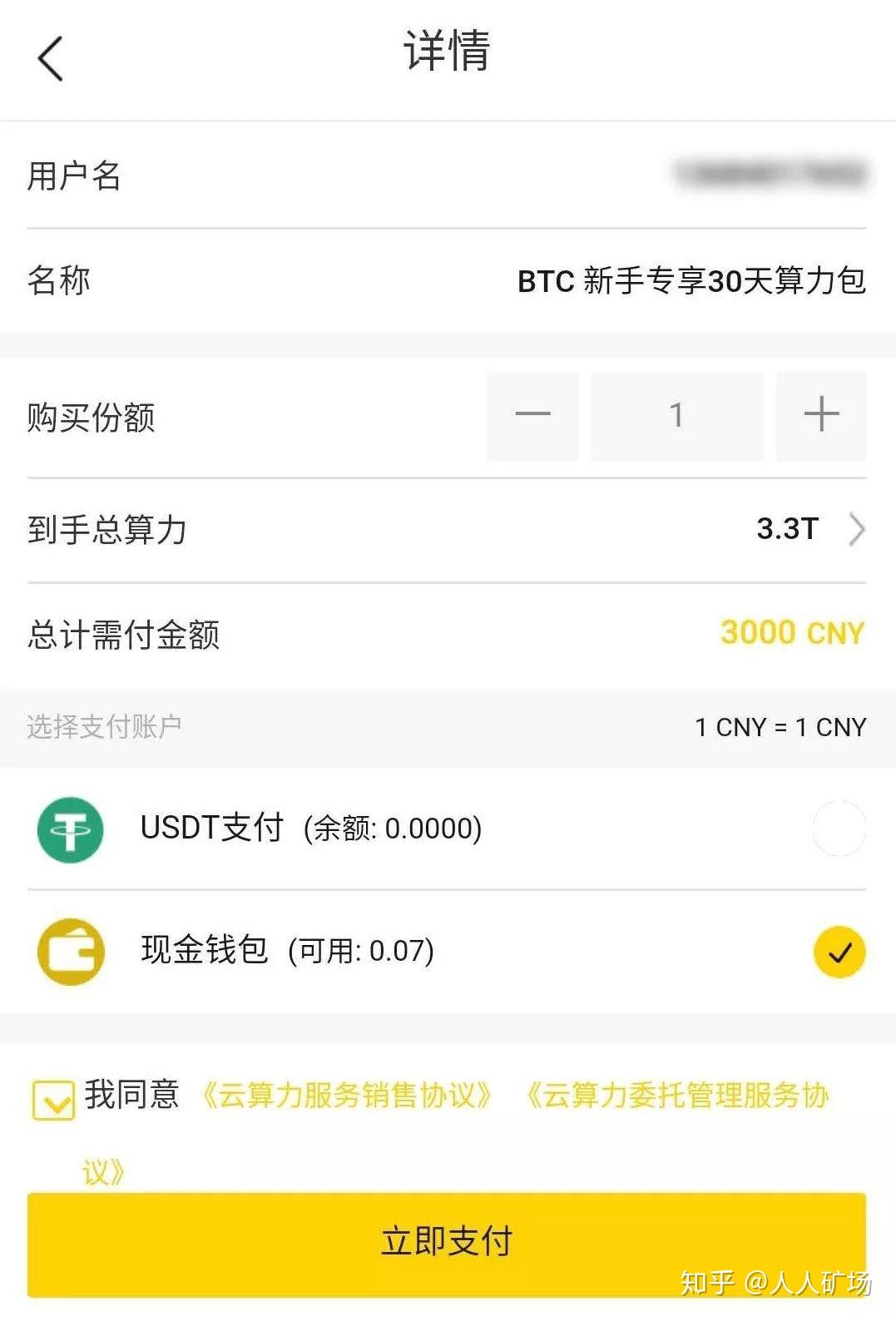
Task: Click the 详情 page title
Action: [x=447, y=52]
